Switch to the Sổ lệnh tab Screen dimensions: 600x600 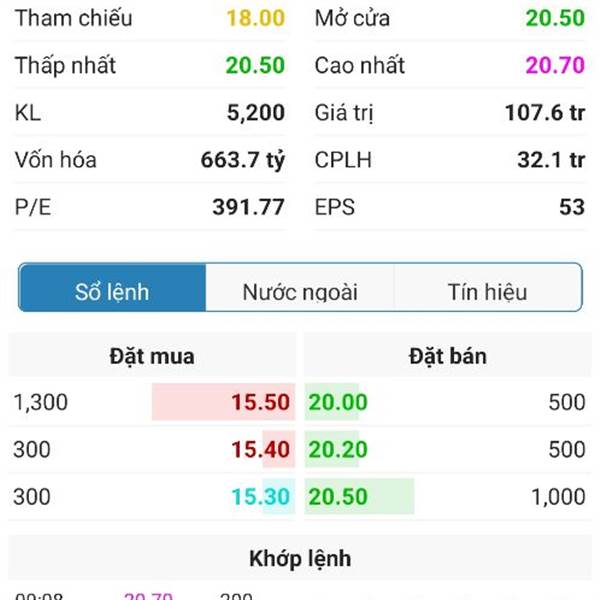(x=112, y=291)
